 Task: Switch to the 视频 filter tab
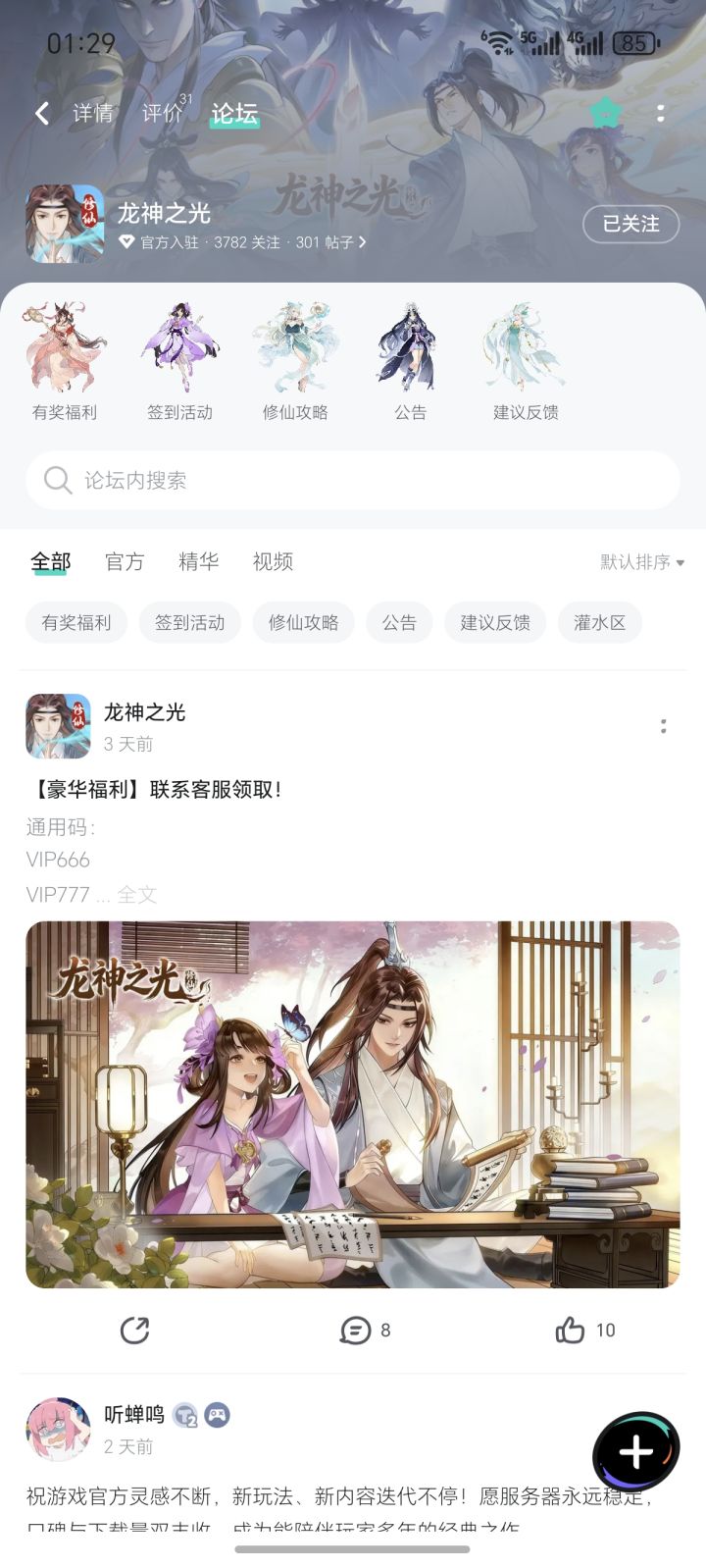coord(272,561)
